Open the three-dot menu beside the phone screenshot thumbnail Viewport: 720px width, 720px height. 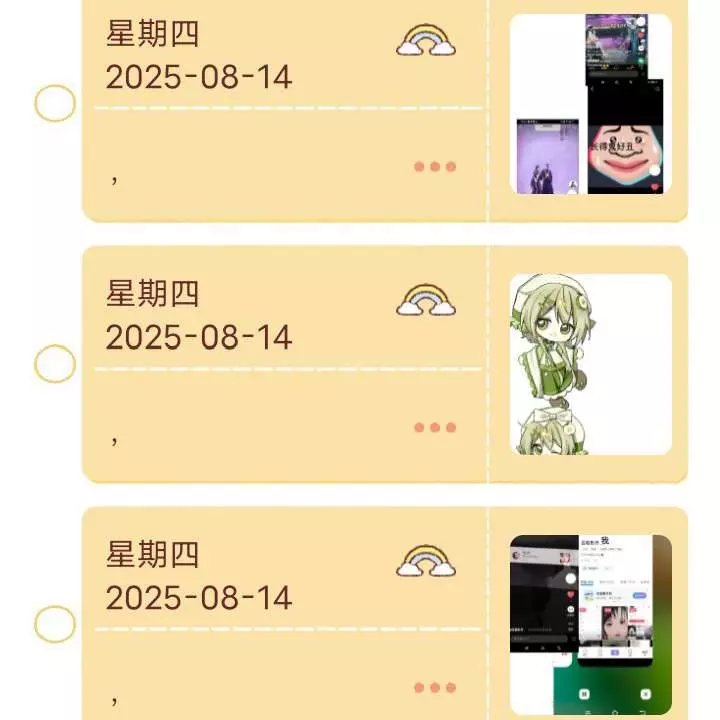click(435, 687)
